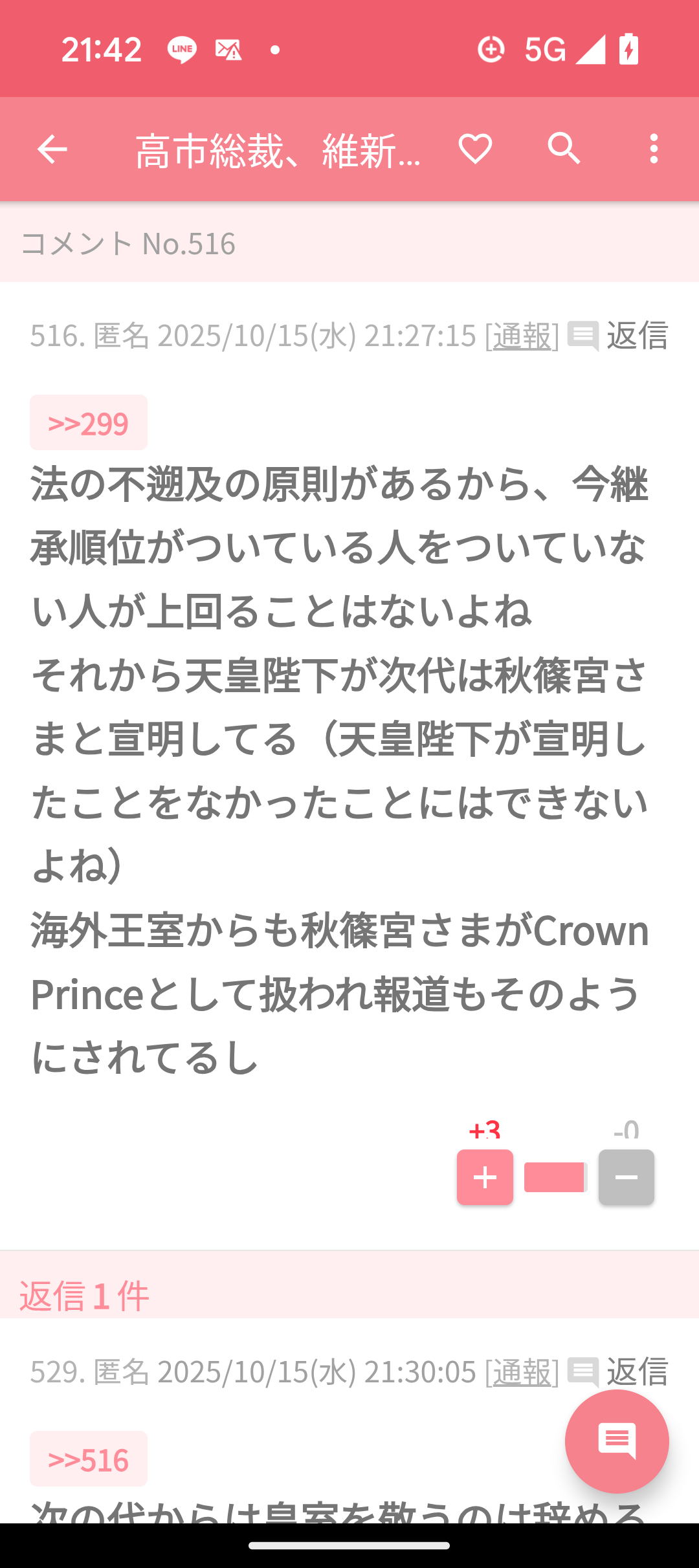Downvote comment 516 with the minus button
This screenshot has height=1568, width=699.
point(625,1178)
